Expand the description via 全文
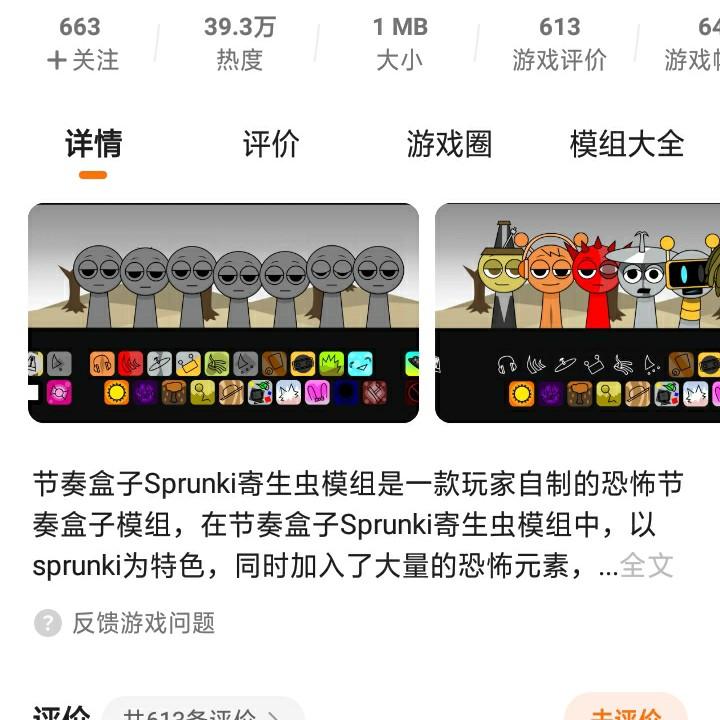 (646, 566)
